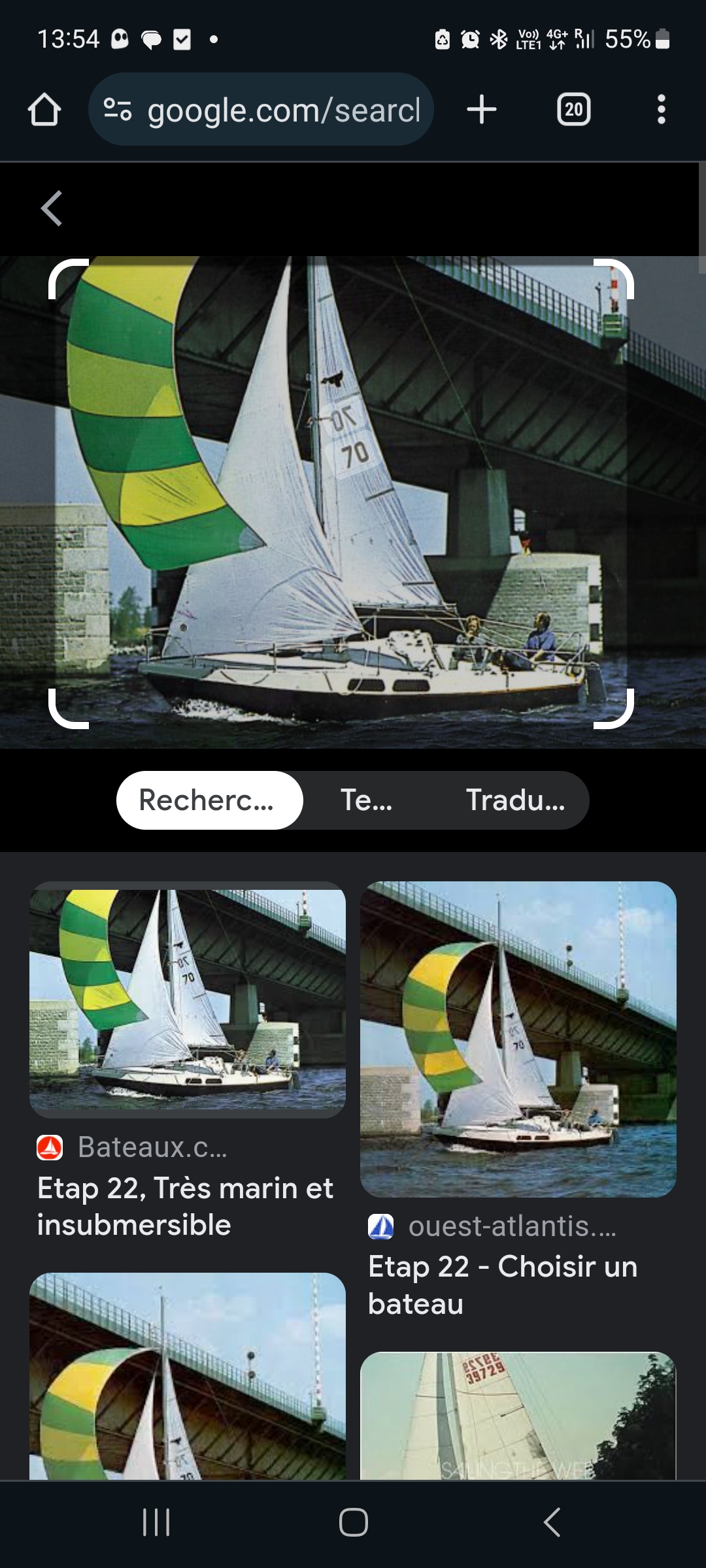The width and height of the screenshot is (706, 1568).
Task: Switch to the Te... text mode
Action: pyautogui.click(x=367, y=800)
